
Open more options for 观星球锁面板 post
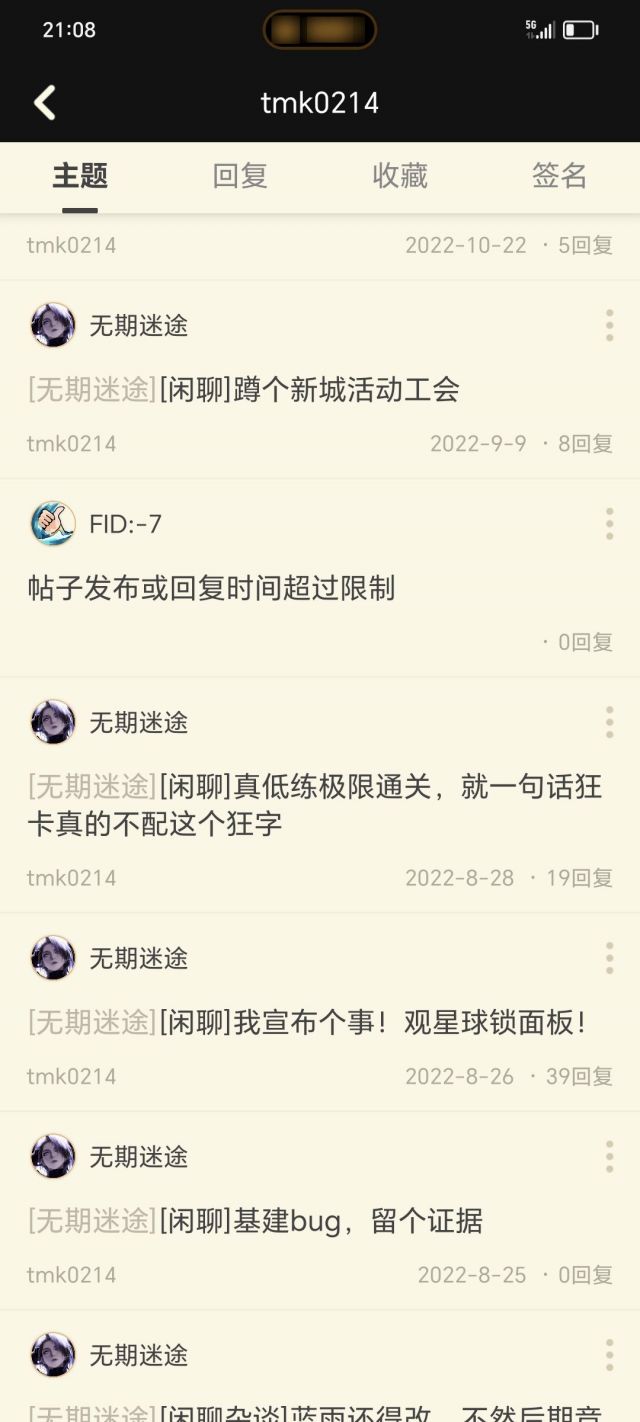click(609, 958)
